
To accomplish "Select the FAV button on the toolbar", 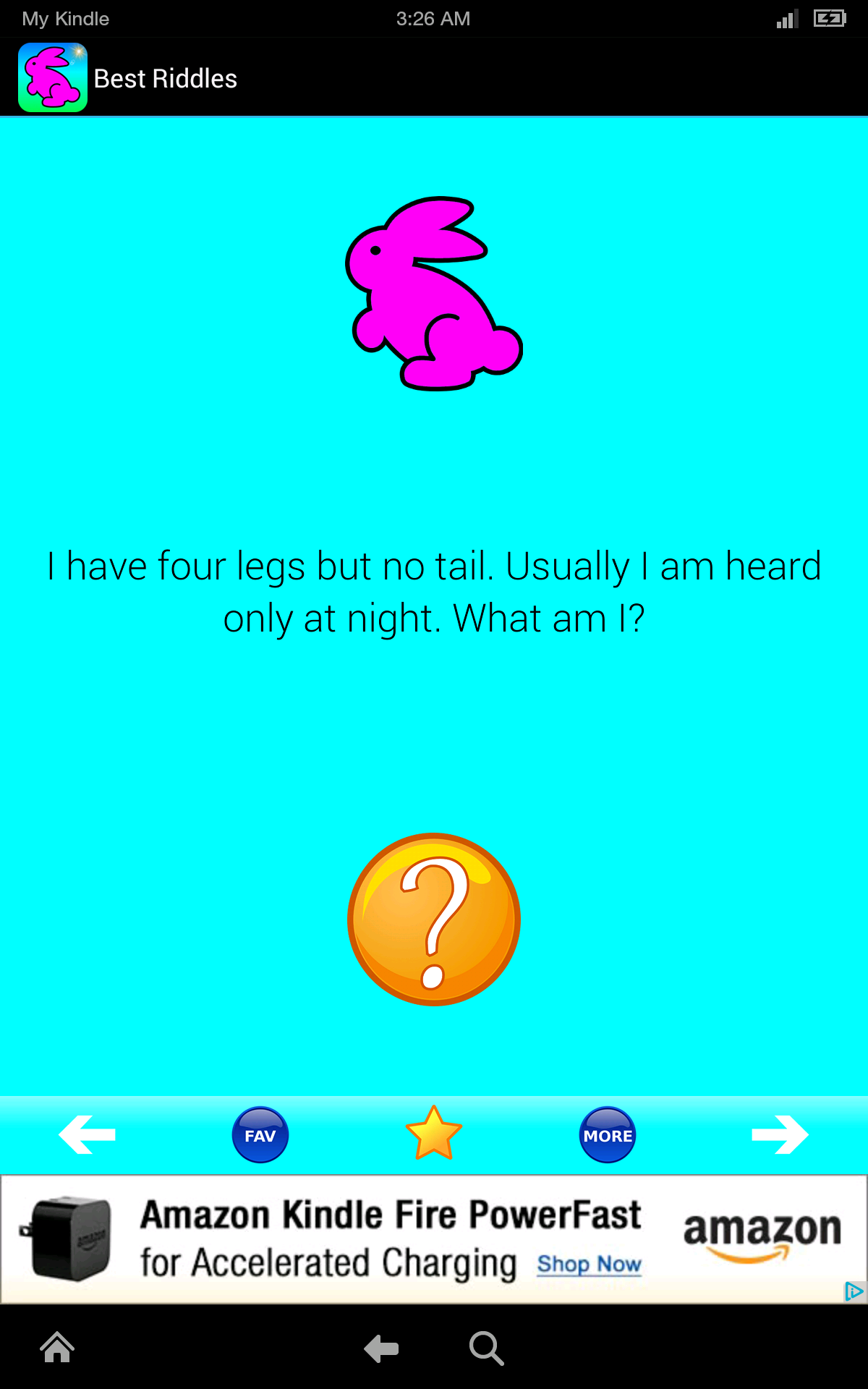I will tap(259, 1134).
